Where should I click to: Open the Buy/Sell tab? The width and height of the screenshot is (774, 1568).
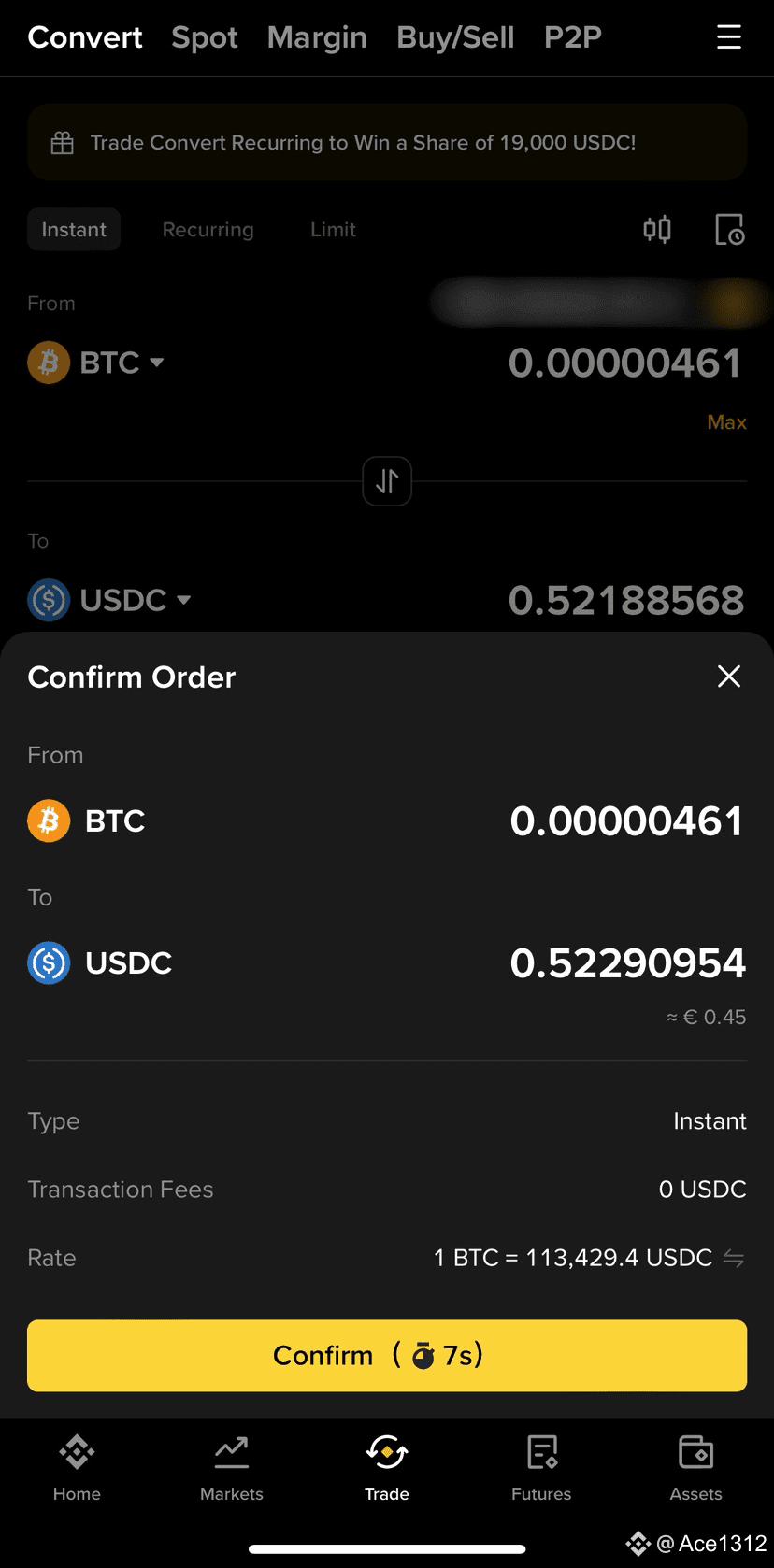pyautogui.click(x=455, y=37)
